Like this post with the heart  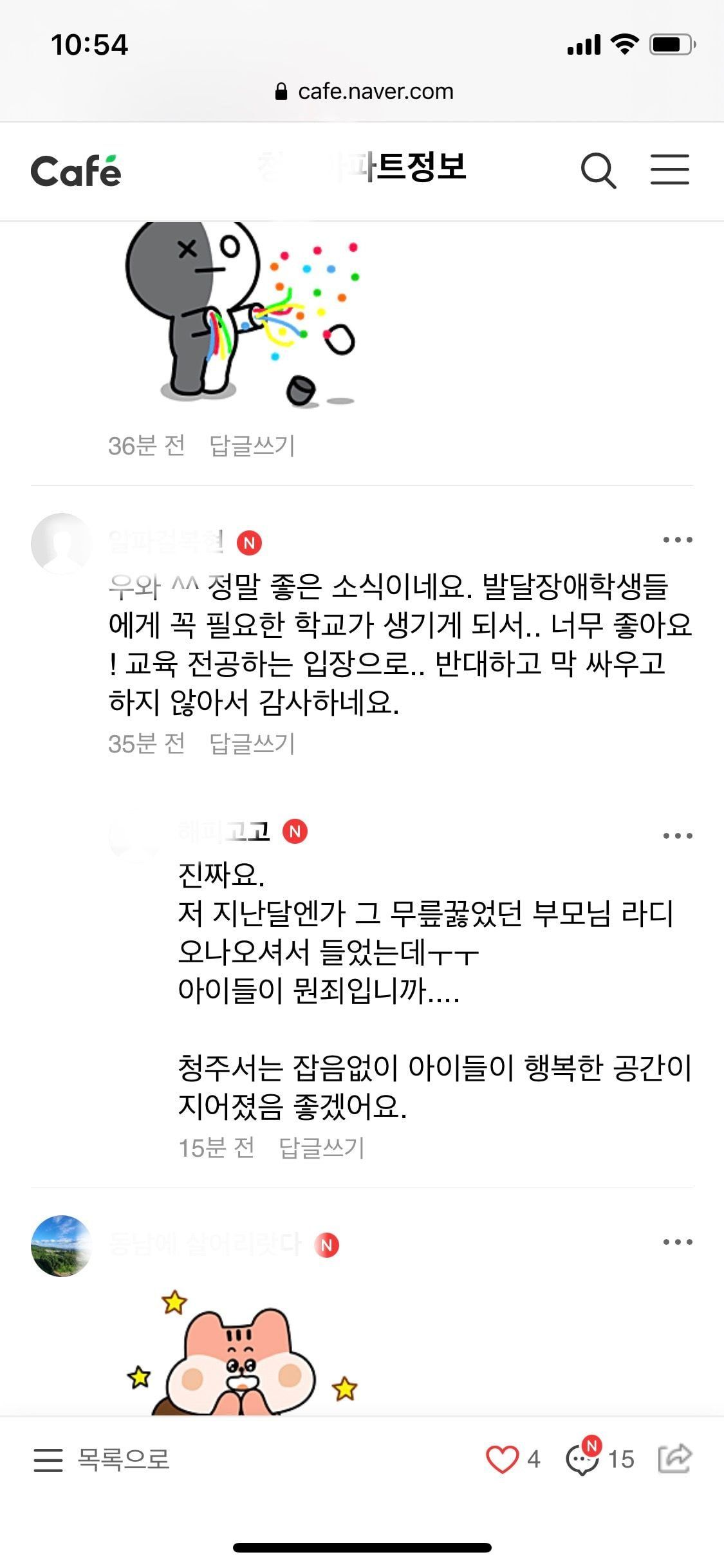(502, 1459)
